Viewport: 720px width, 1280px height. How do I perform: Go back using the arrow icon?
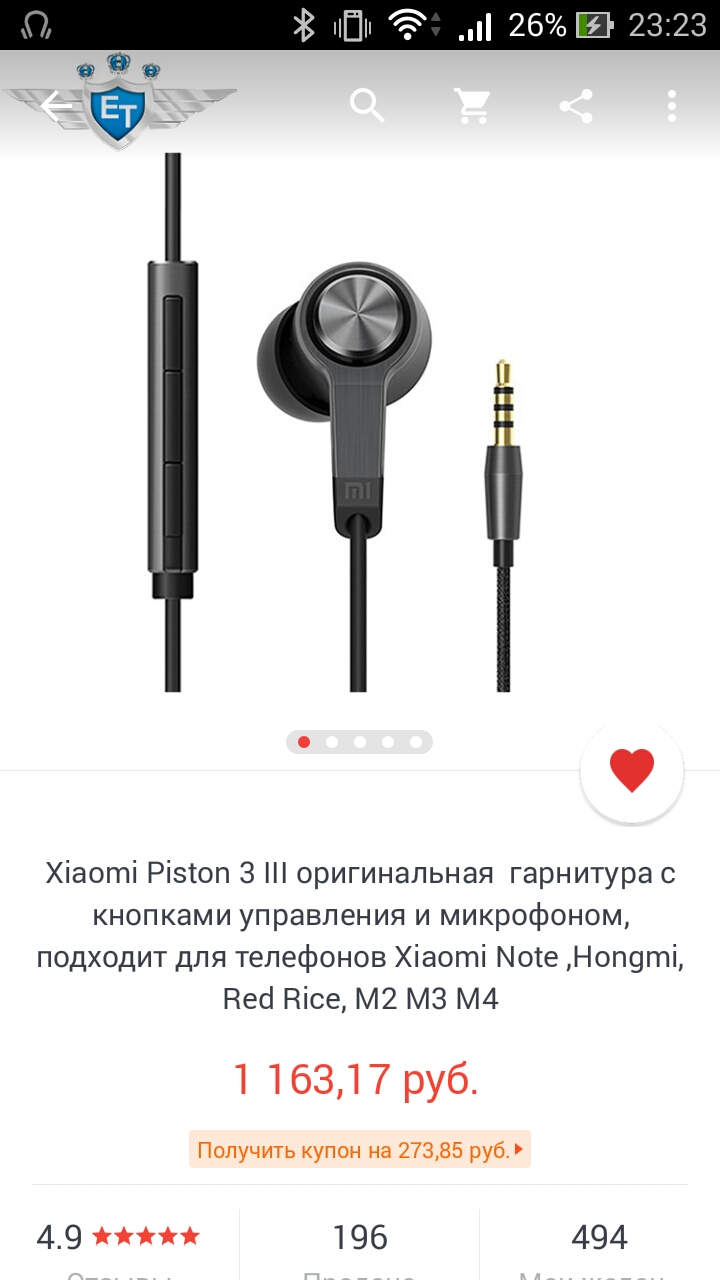click(57, 105)
